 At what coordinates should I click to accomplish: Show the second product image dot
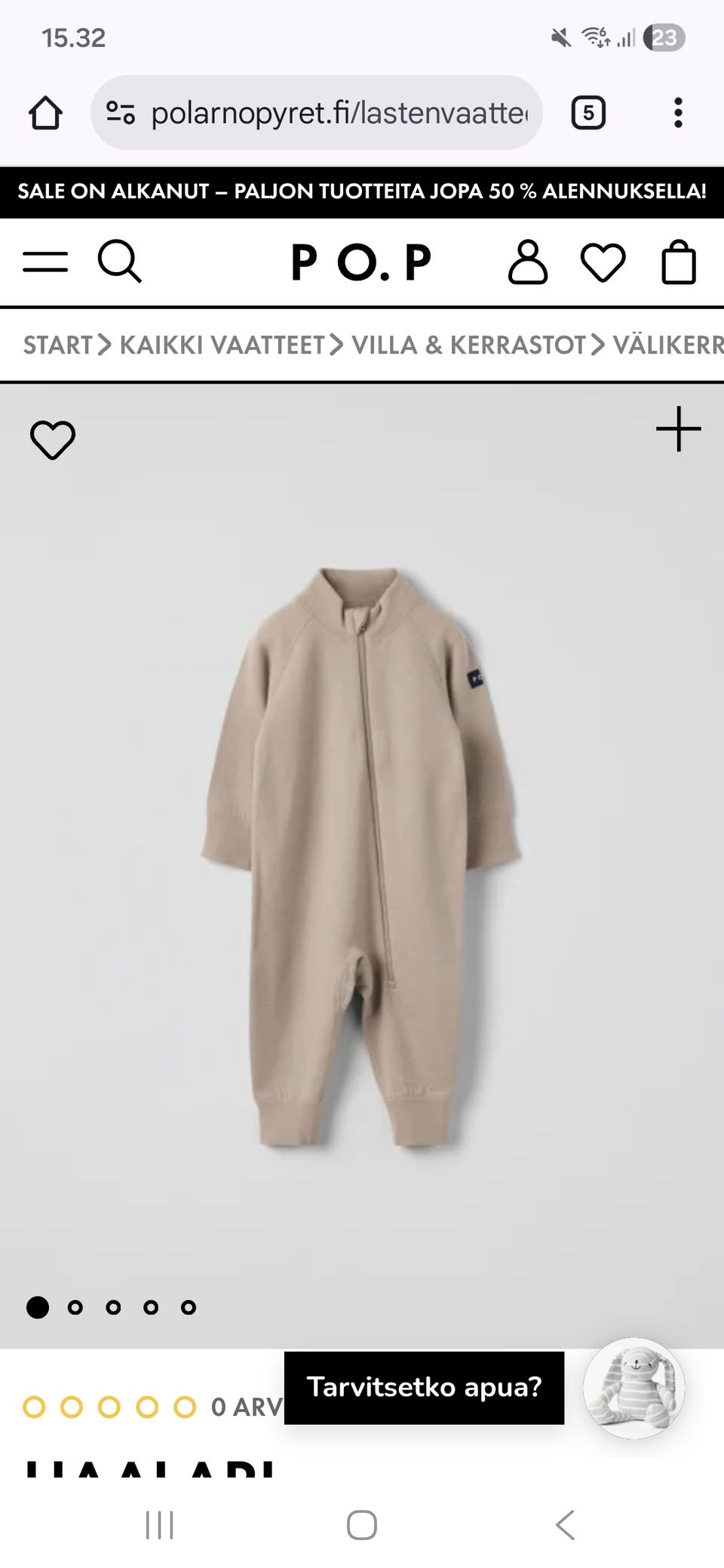(75, 1307)
